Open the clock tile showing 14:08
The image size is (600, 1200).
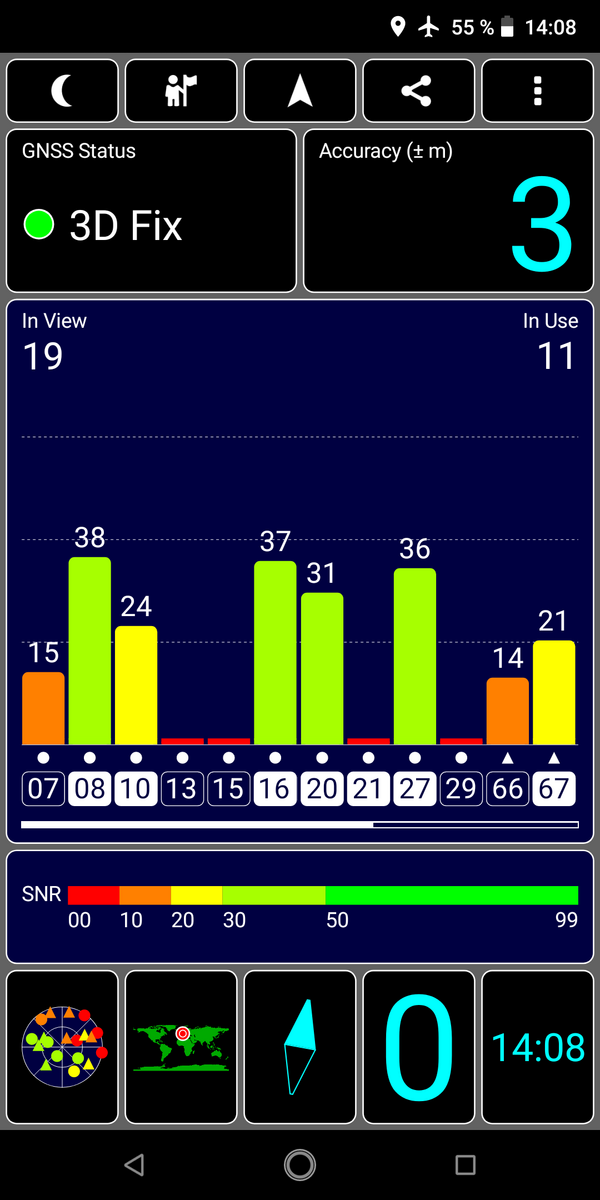pos(537,1047)
